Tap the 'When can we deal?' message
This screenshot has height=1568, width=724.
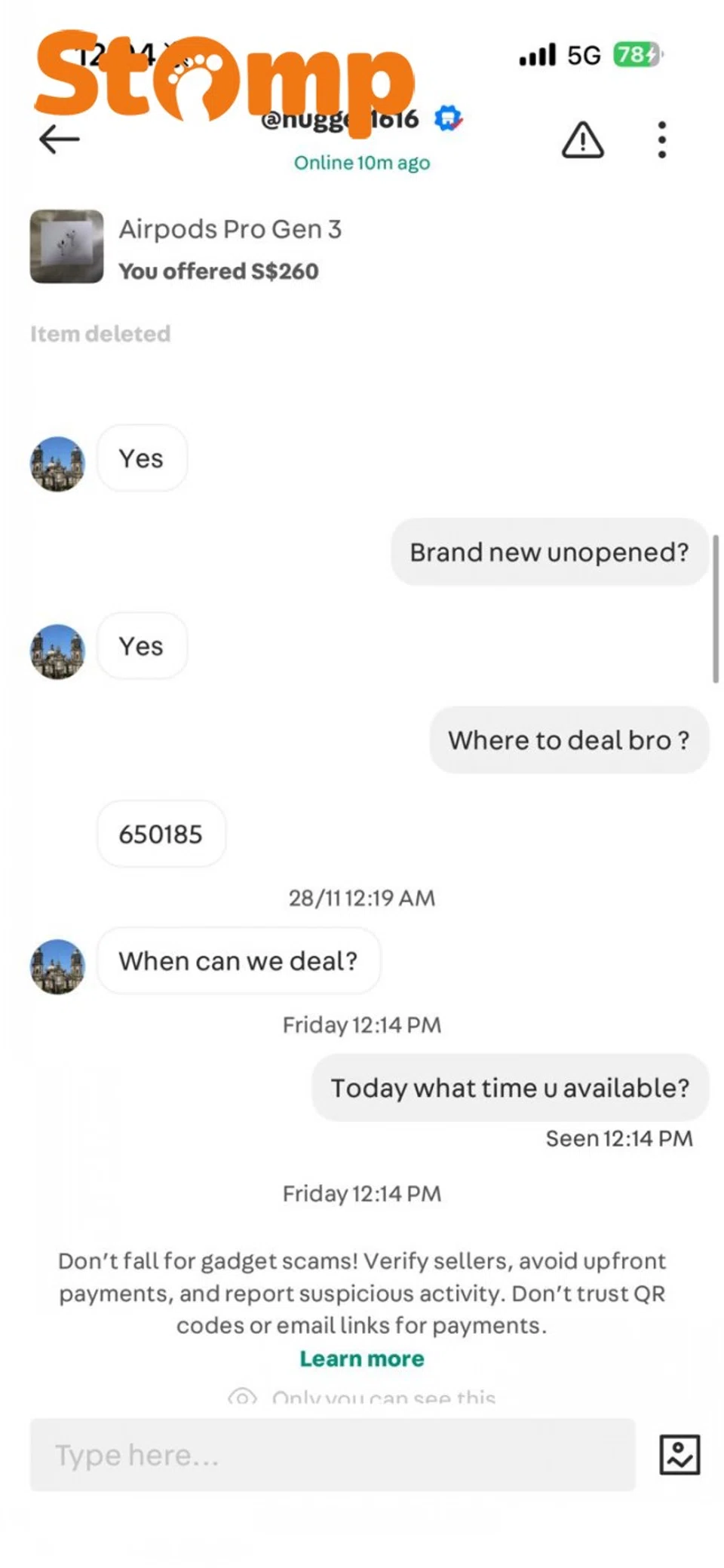coord(238,960)
